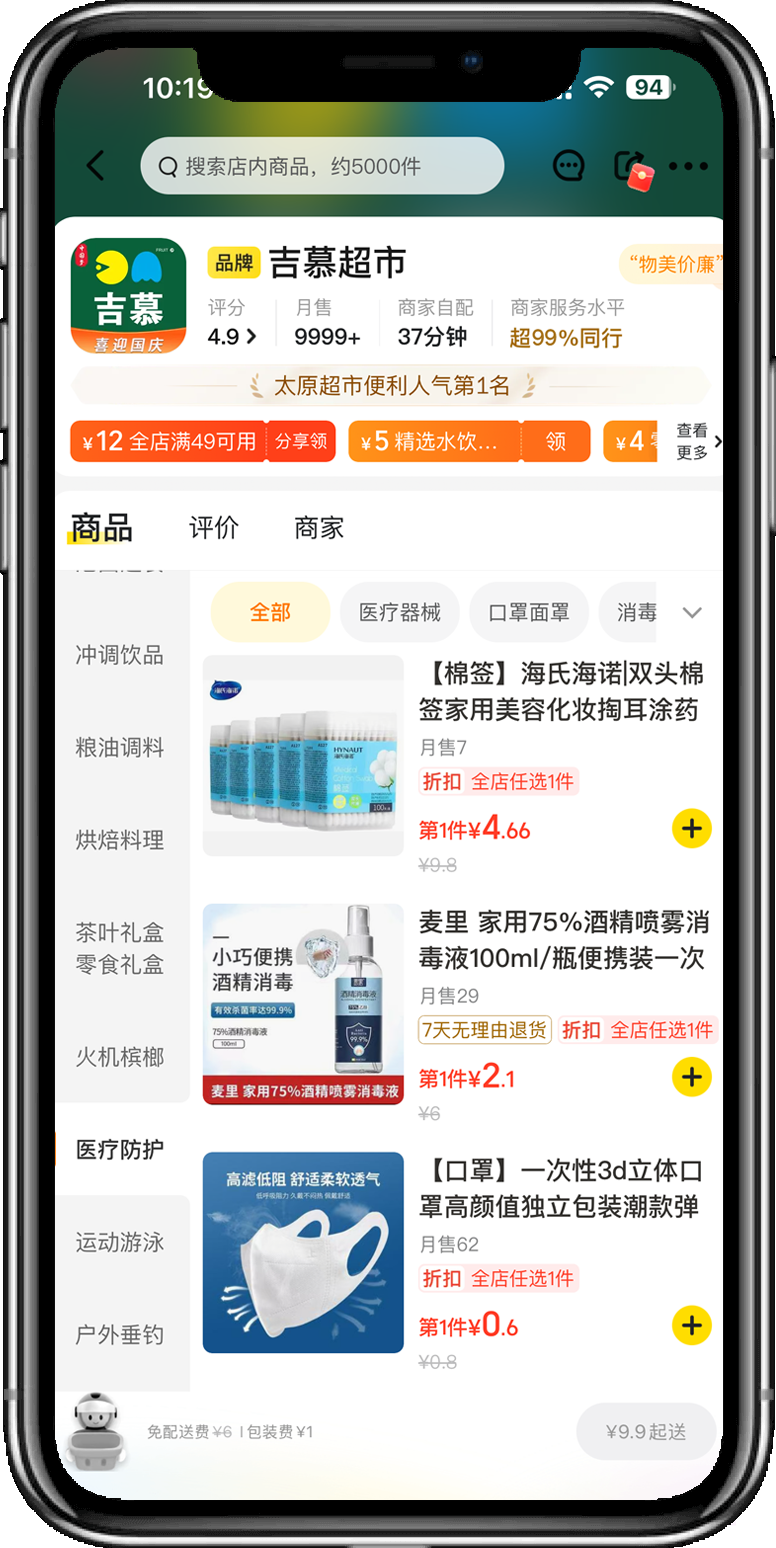Switch to the 商家 tab

click(x=319, y=528)
